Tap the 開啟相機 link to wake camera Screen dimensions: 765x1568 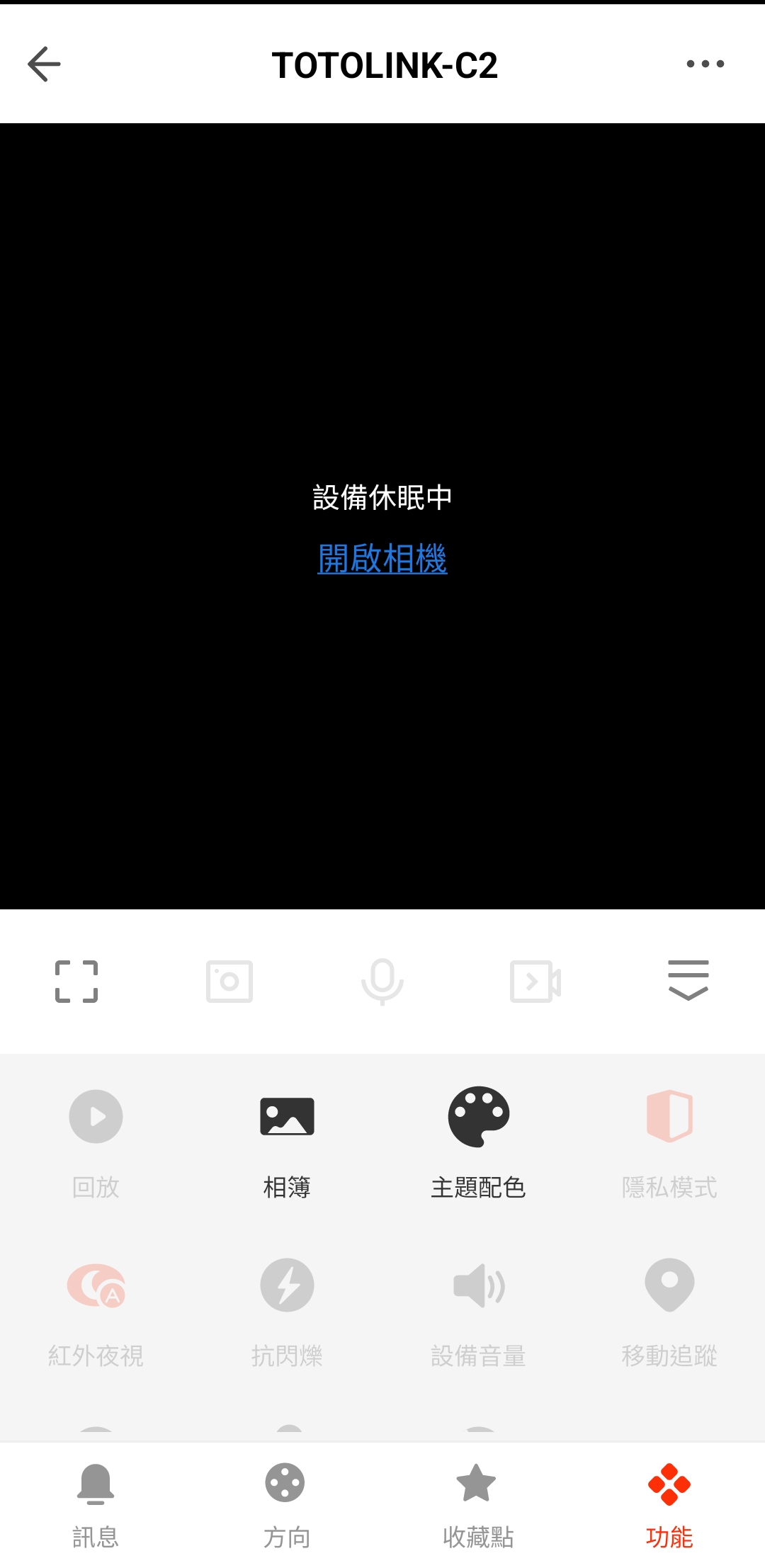(x=382, y=559)
